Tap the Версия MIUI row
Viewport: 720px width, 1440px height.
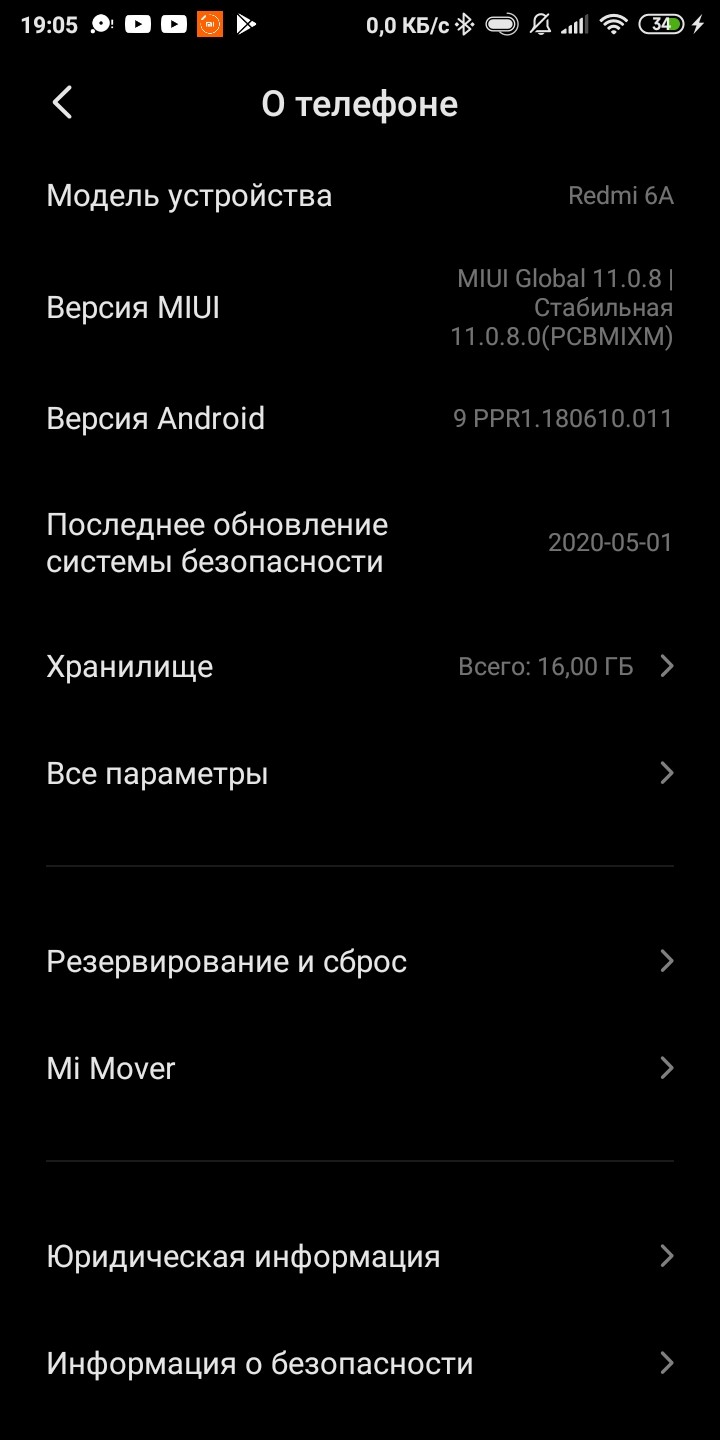pyautogui.click(x=360, y=308)
